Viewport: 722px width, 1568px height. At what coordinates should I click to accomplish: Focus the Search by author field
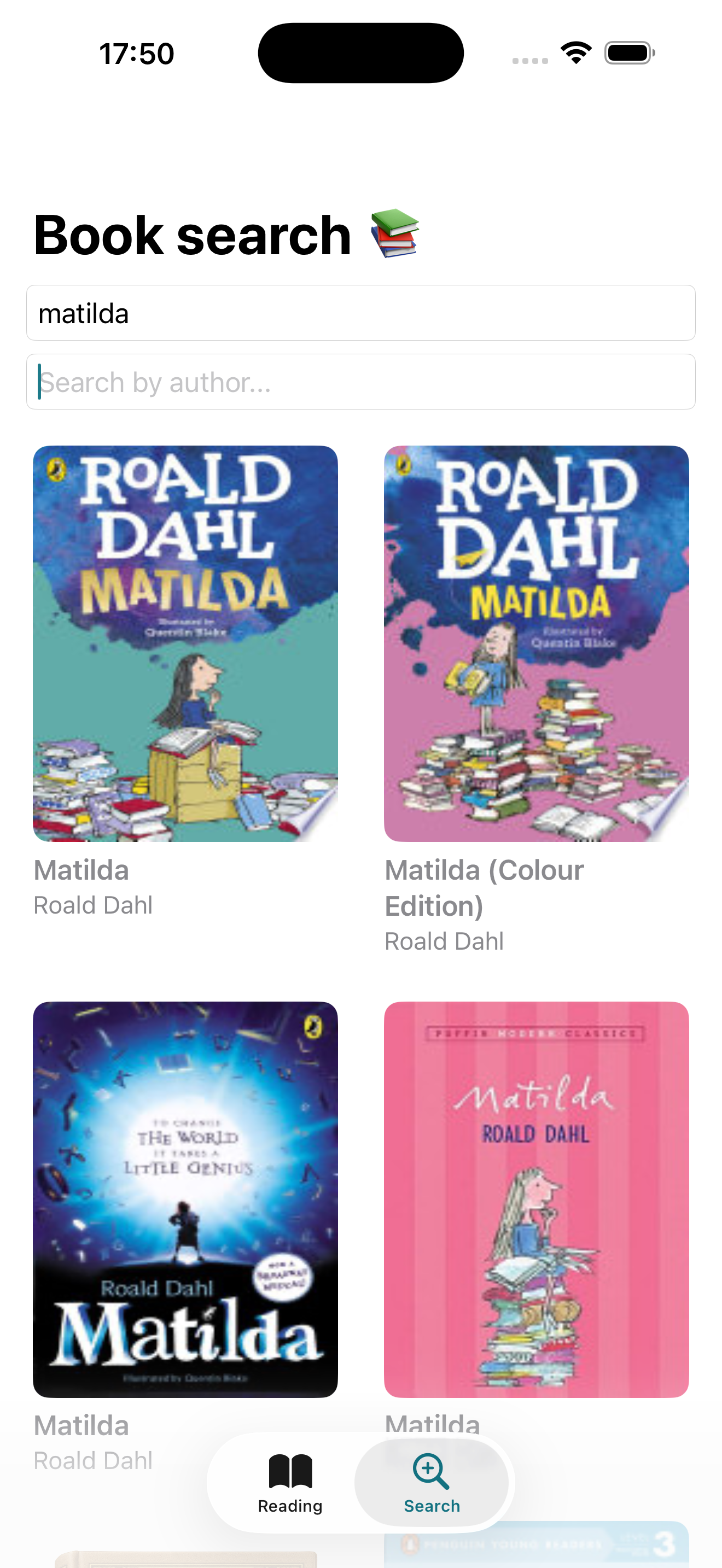[360, 382]
